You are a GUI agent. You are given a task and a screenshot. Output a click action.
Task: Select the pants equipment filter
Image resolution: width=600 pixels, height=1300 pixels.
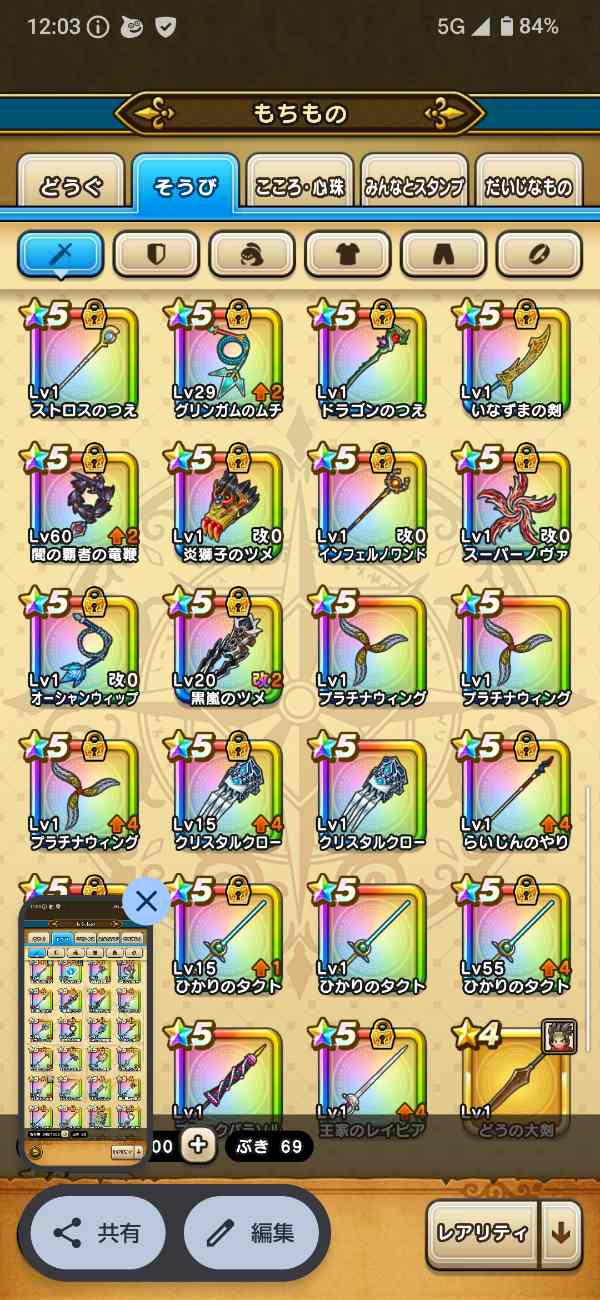click(x=444, y=254)
